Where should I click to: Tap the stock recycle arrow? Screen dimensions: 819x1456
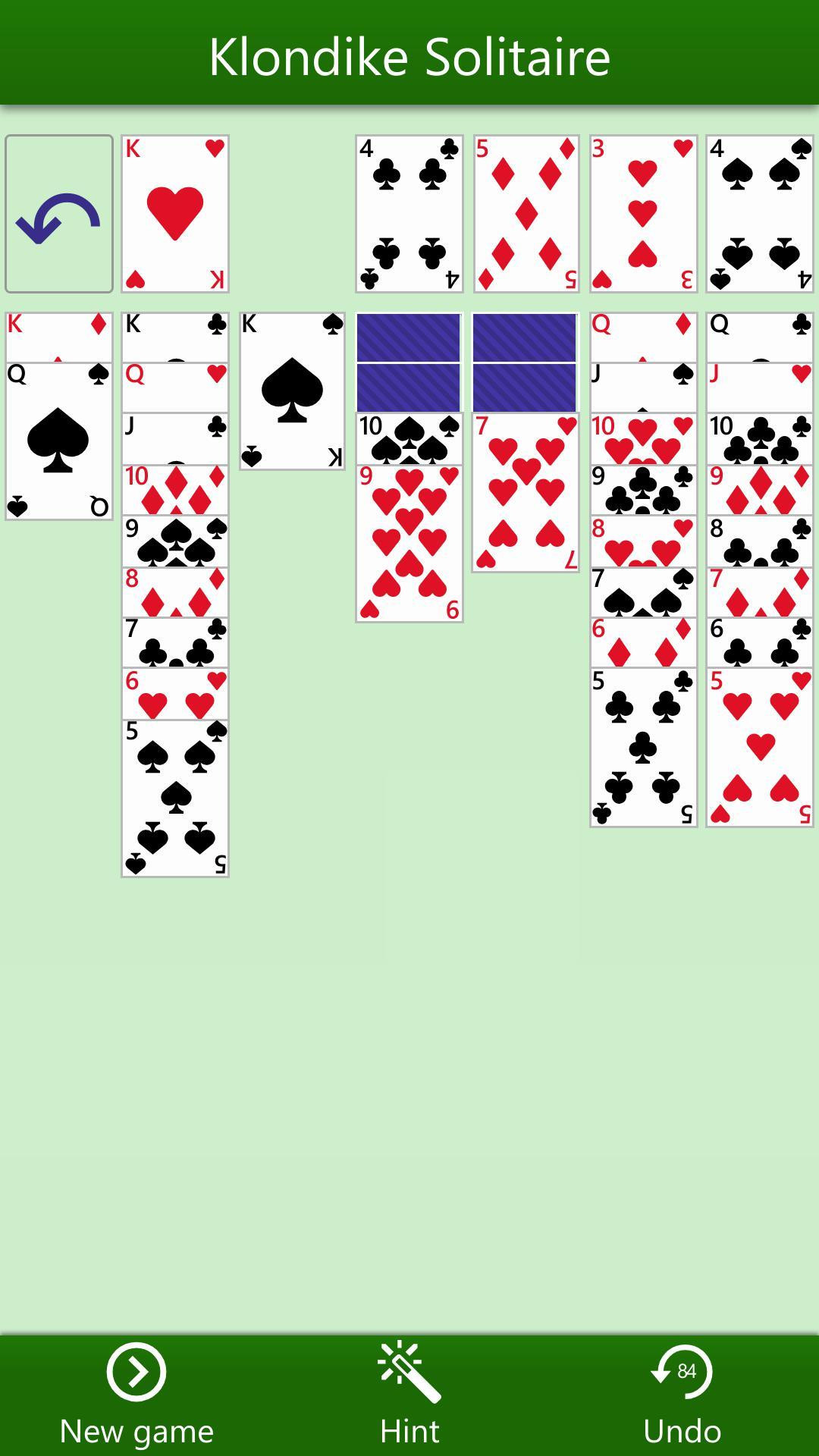[58, 212]
